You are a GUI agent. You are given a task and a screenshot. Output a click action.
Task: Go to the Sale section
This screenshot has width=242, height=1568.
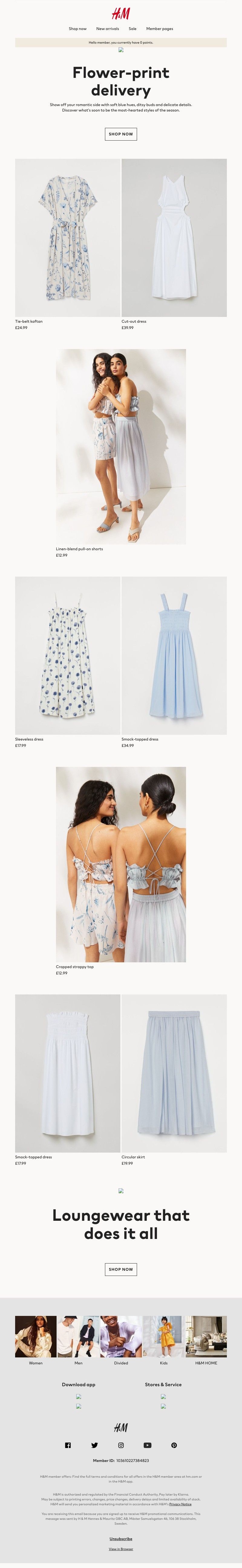coord(132,28)
